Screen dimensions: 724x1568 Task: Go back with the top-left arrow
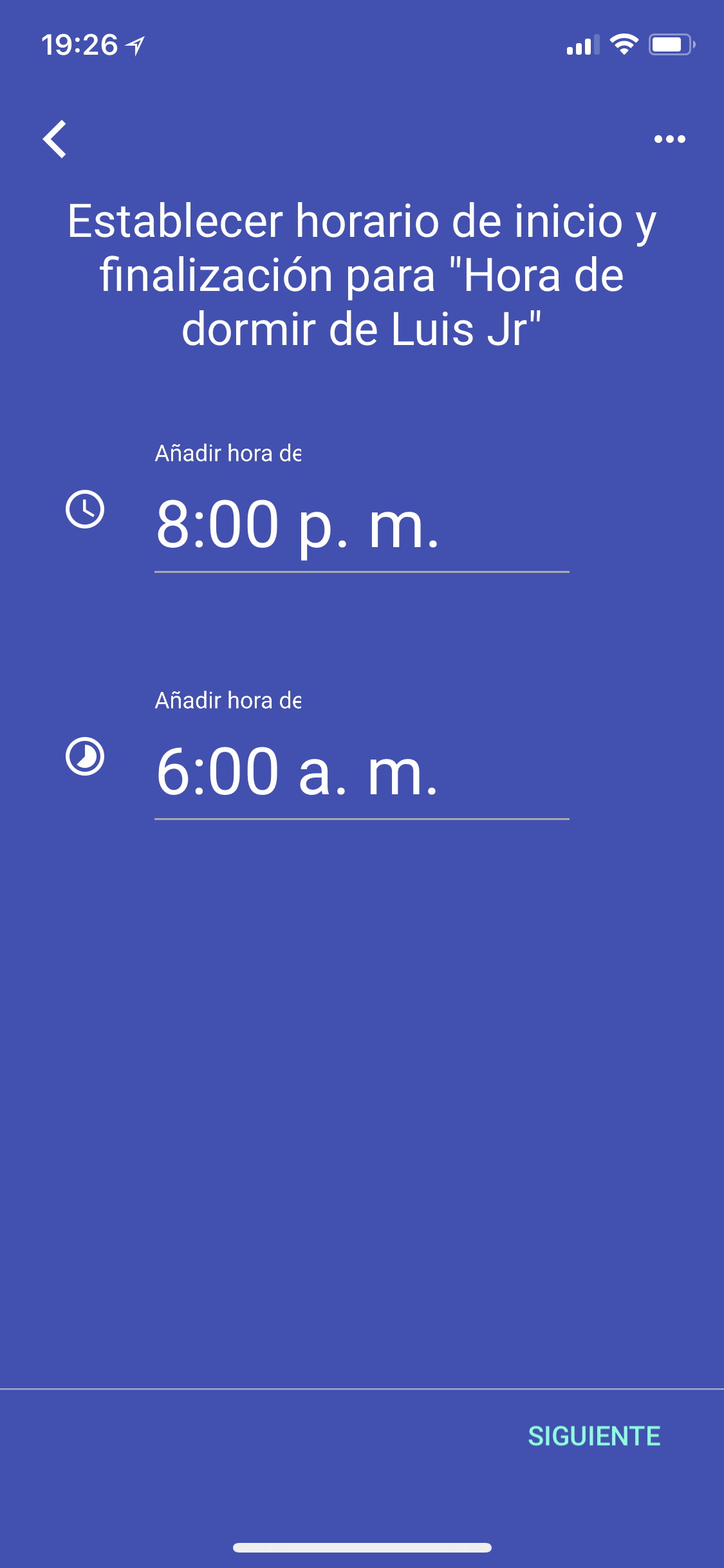tap(55, 139)
